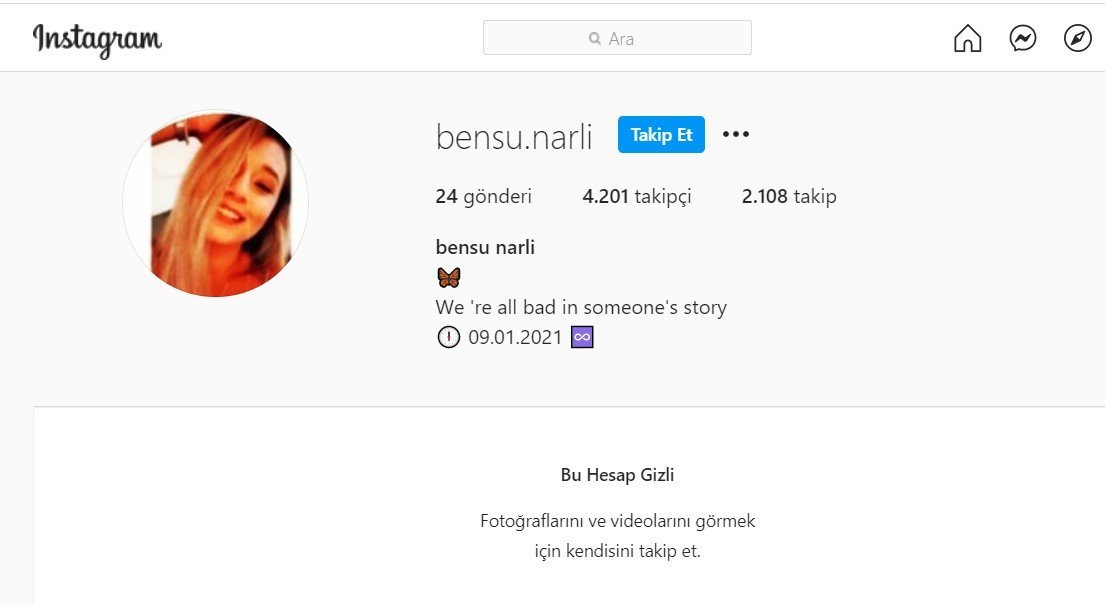The width and height of the screenshot is (1105, 605).
Task: Open the Explore compass icon
Action: point(1077,39)
